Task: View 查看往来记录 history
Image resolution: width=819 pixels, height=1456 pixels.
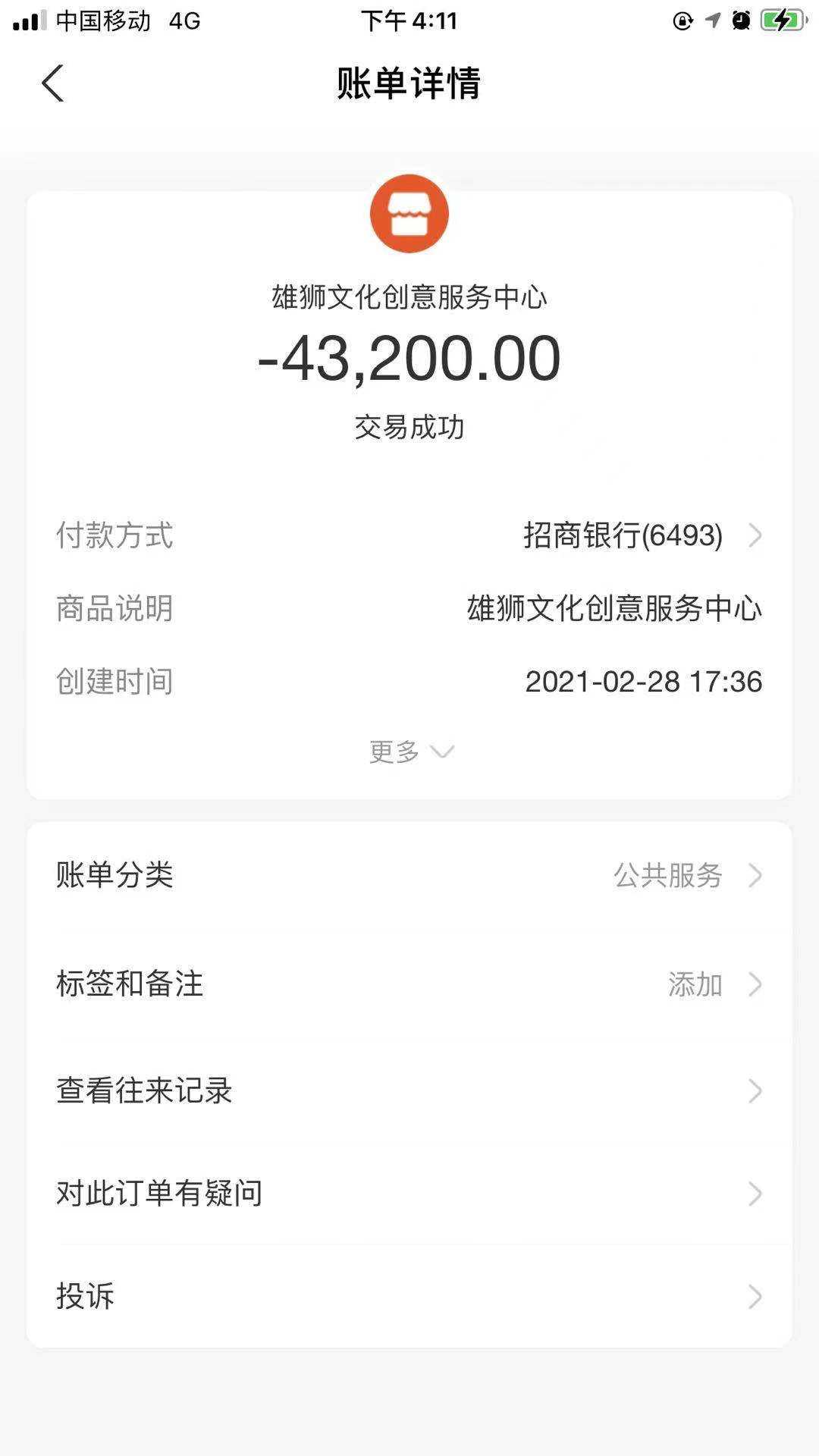Action: click(x=409, y=1090)
